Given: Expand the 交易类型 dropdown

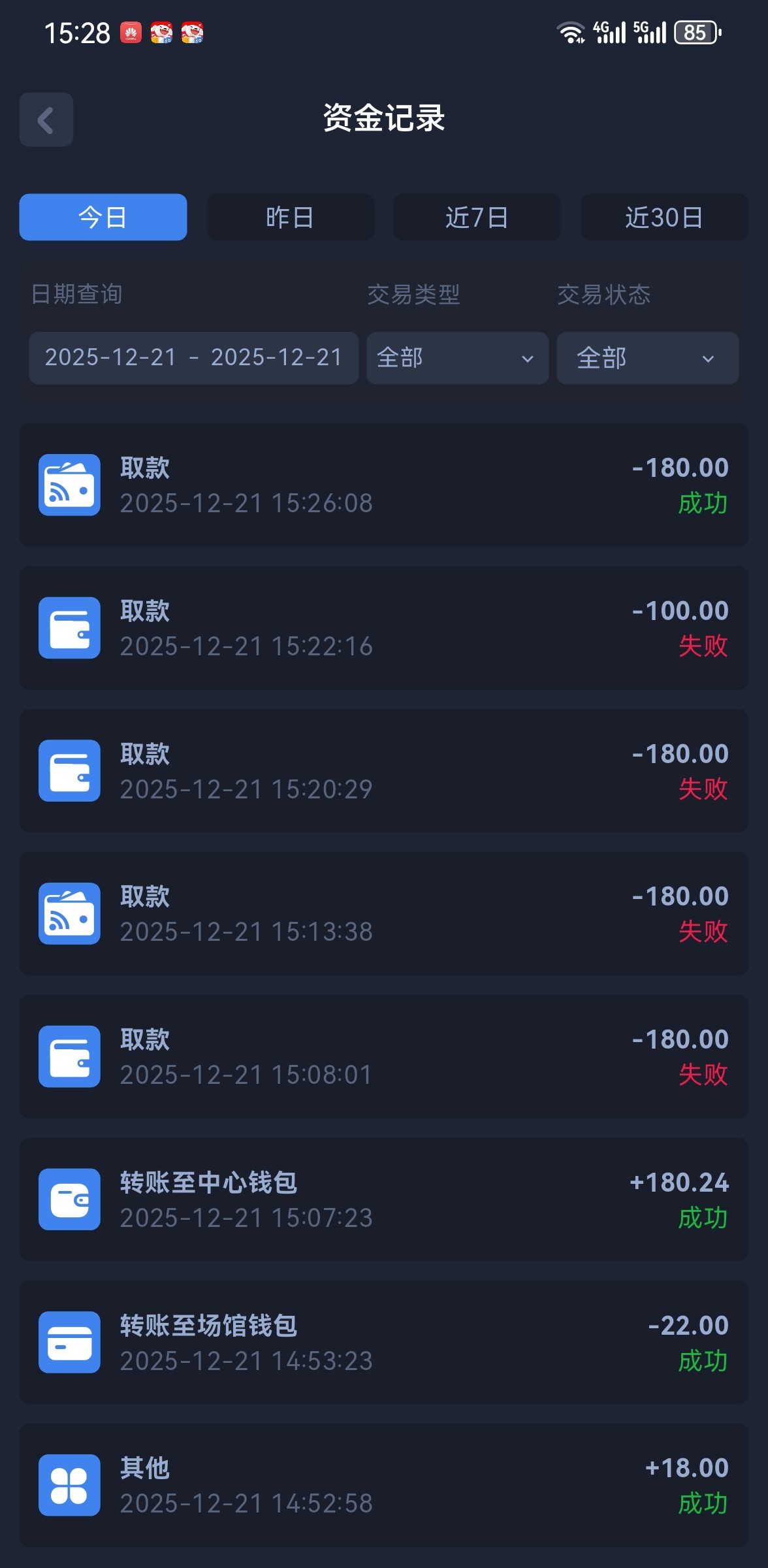Looking at the screenshot, I should tap(456, 358).
